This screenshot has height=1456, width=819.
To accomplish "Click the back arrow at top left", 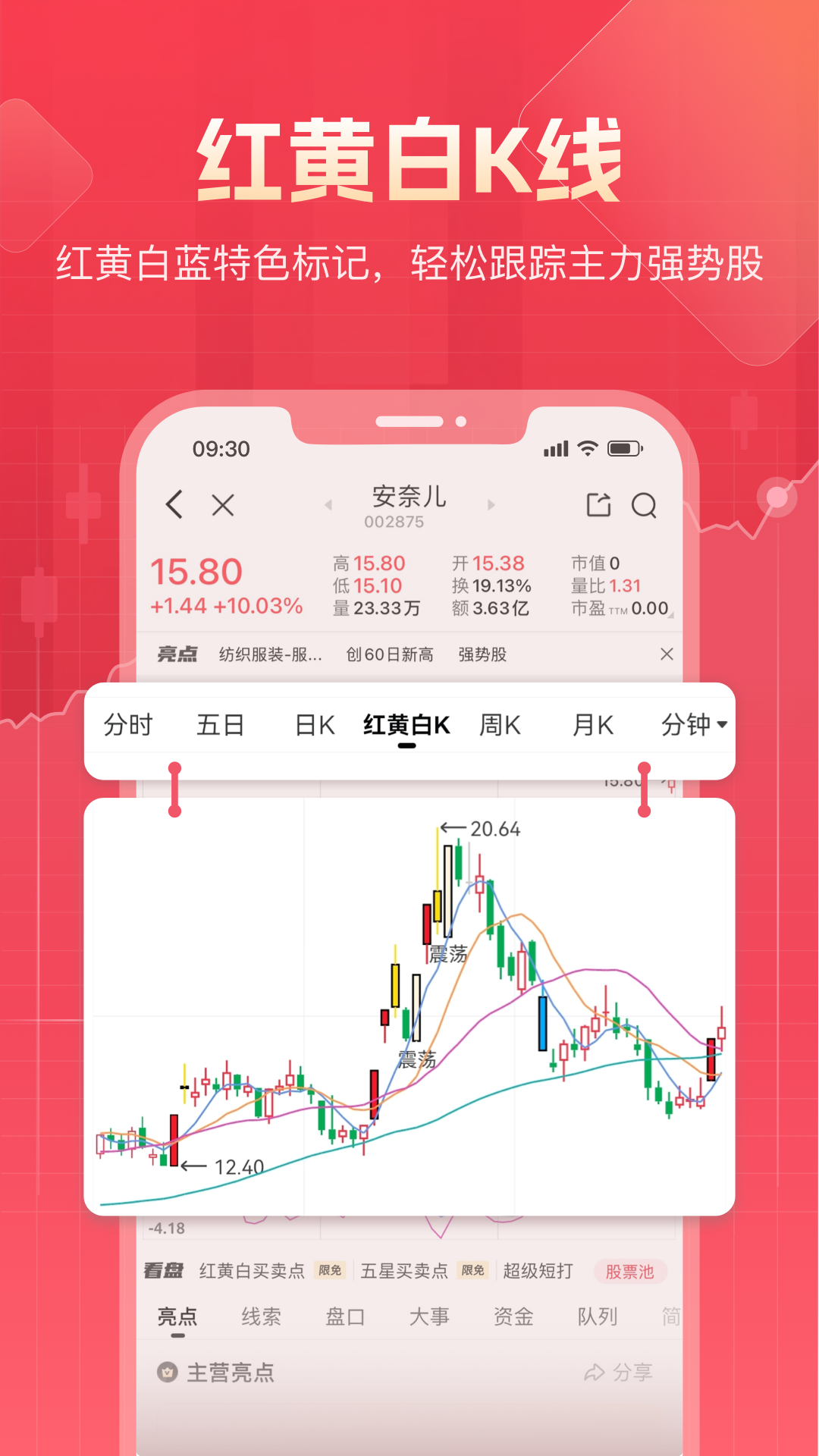I will point(174,505).
